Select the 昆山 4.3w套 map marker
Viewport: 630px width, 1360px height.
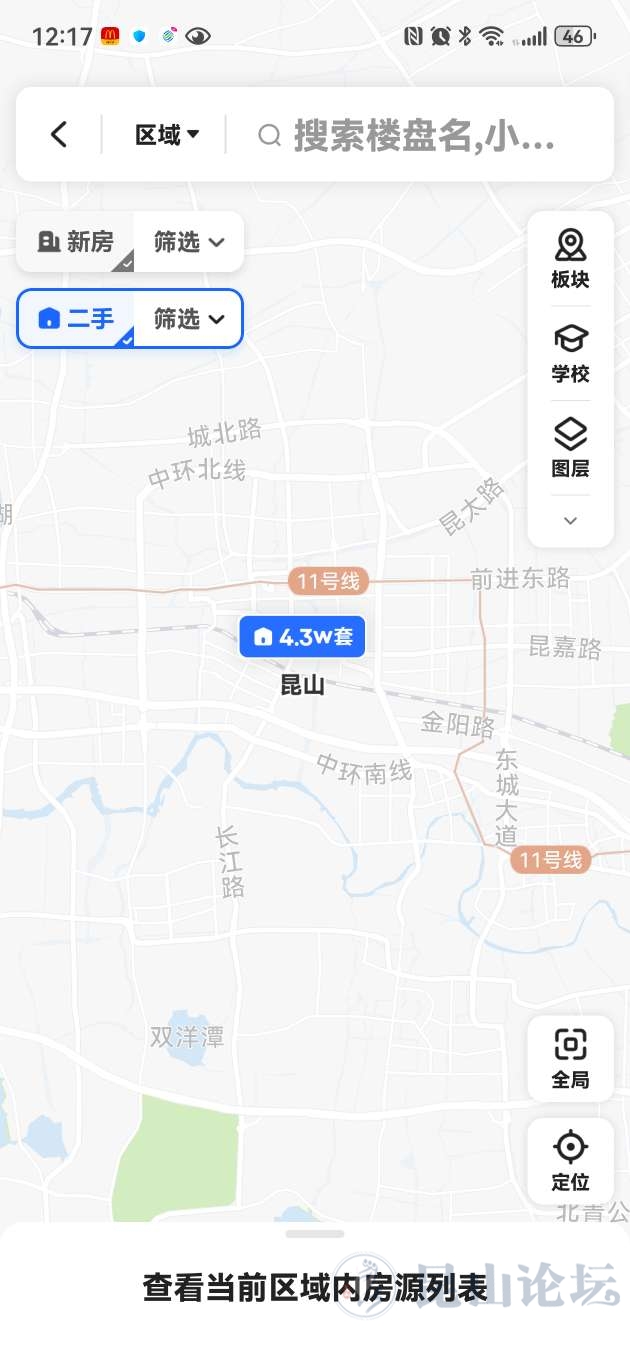click(x=302, y=637)
